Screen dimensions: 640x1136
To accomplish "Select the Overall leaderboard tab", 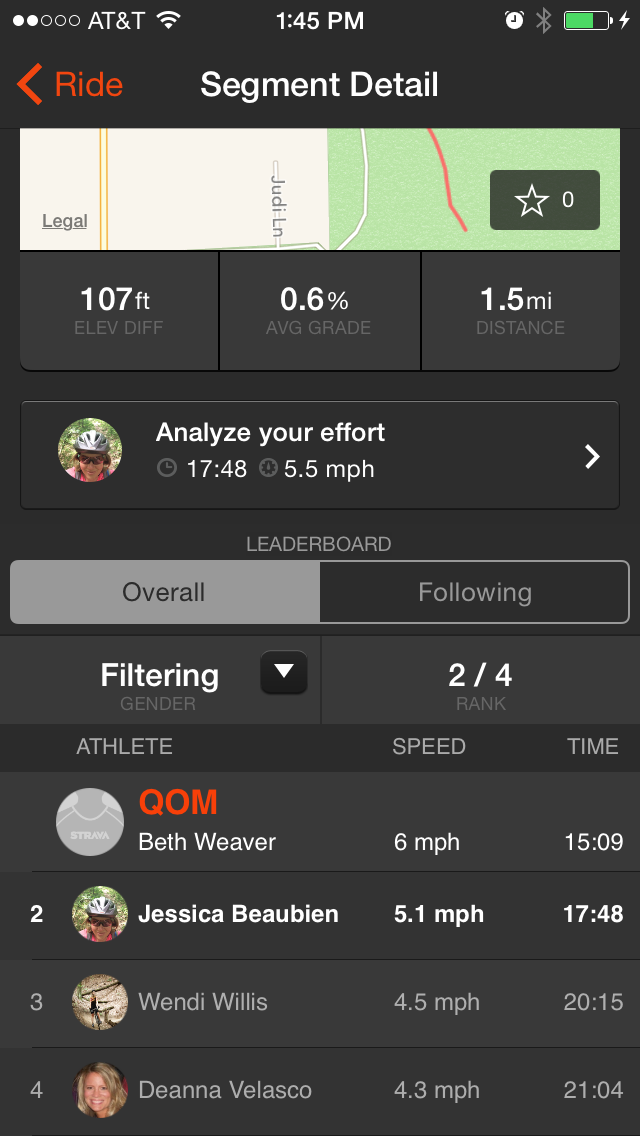I will 165,593.
